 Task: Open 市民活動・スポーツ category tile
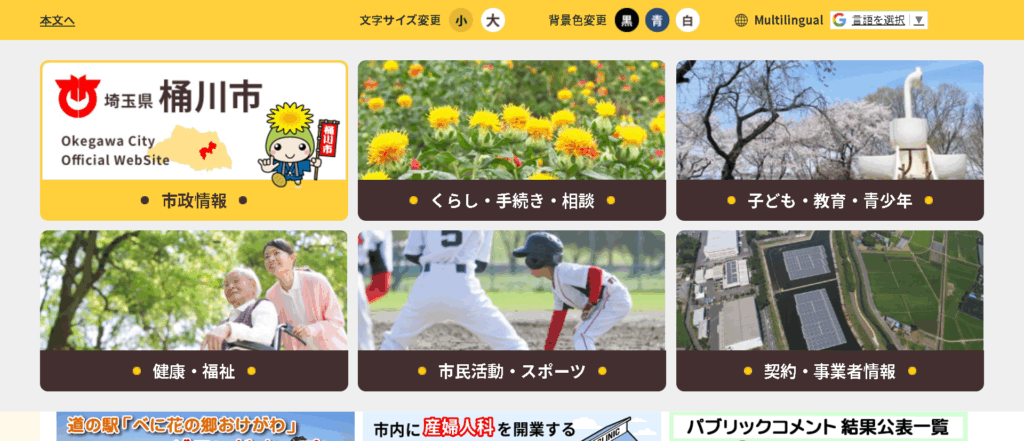pyautogui.click(x=511, y=311)
